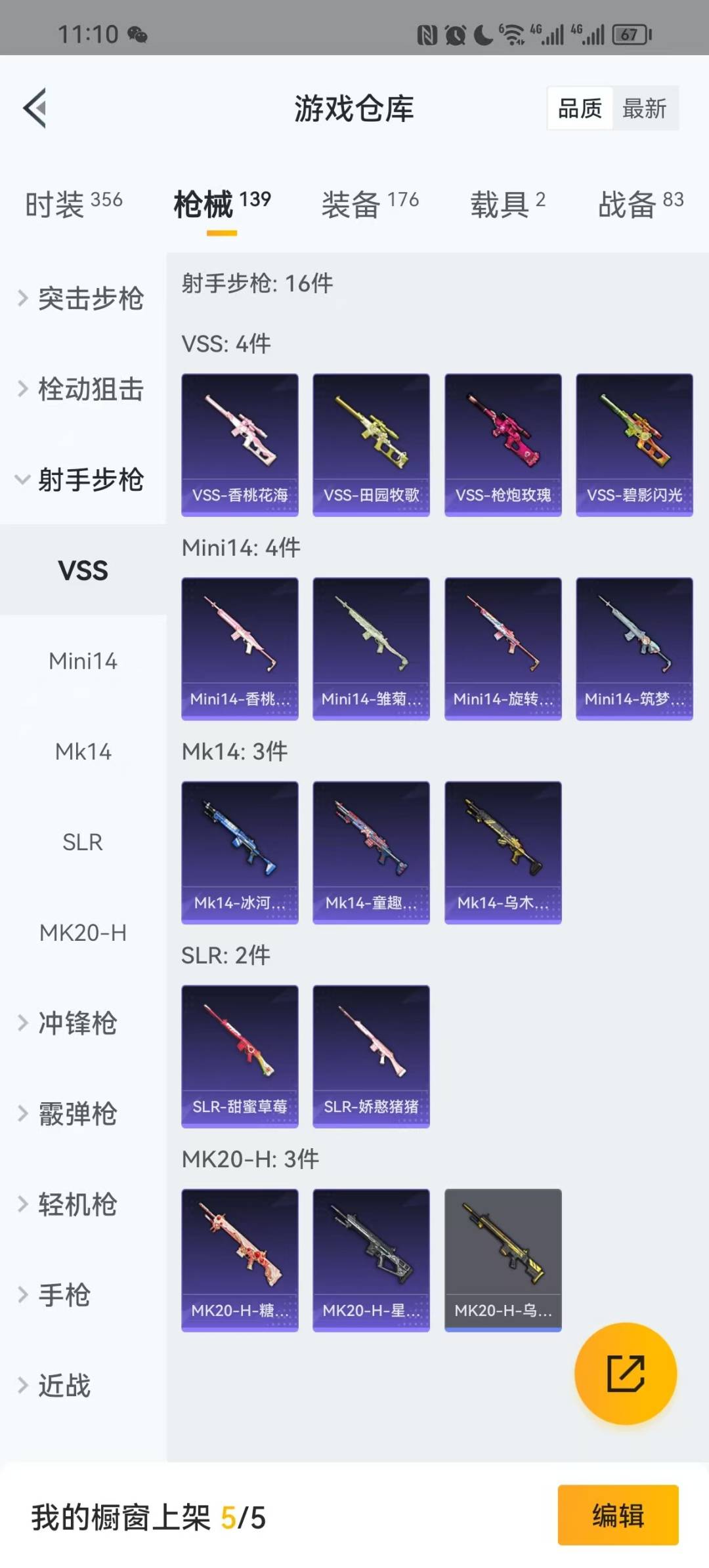This screenshot has height=1568, width=709.
Task: Open the 载具 tab
Action: click(x=507, y=204)
